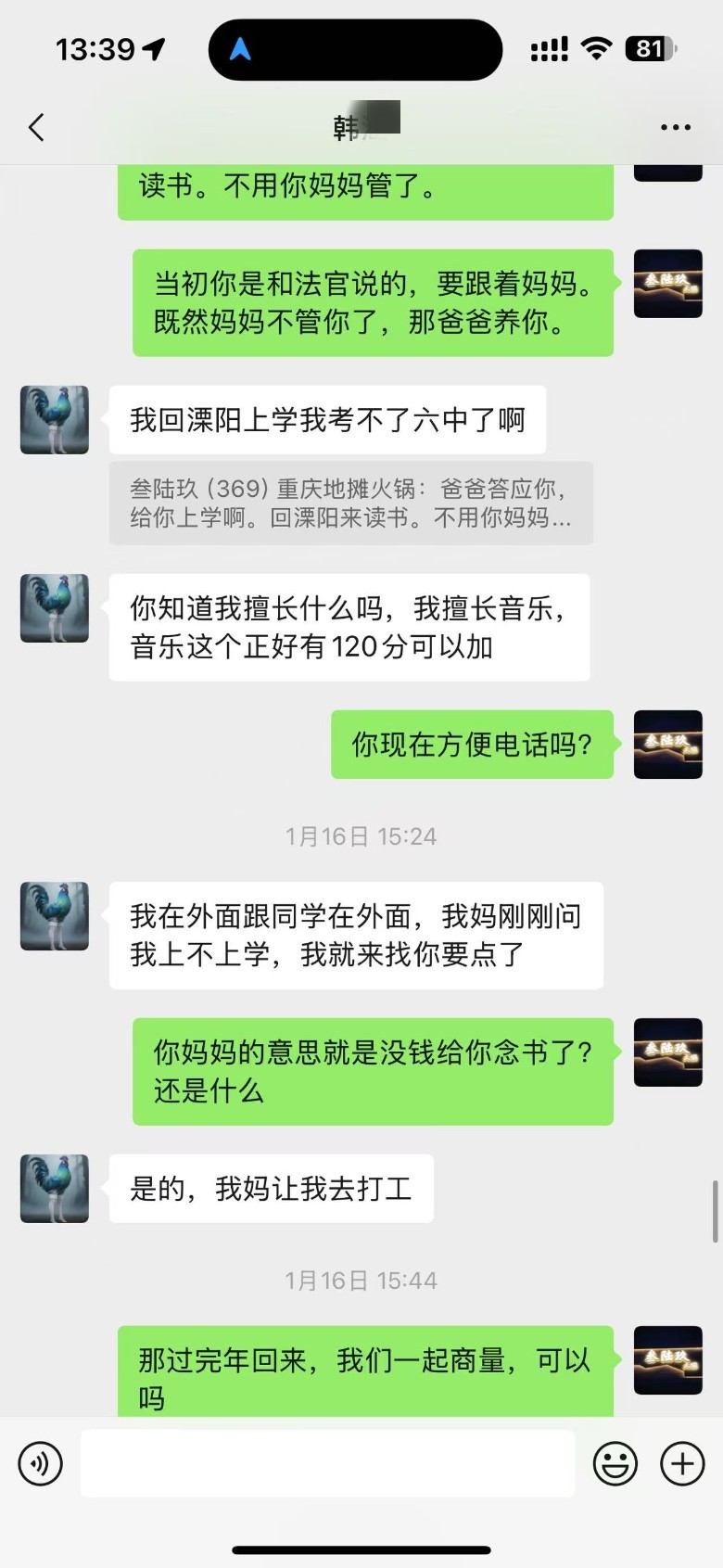Open the emoji sticker panel

tap(615, 1464)
